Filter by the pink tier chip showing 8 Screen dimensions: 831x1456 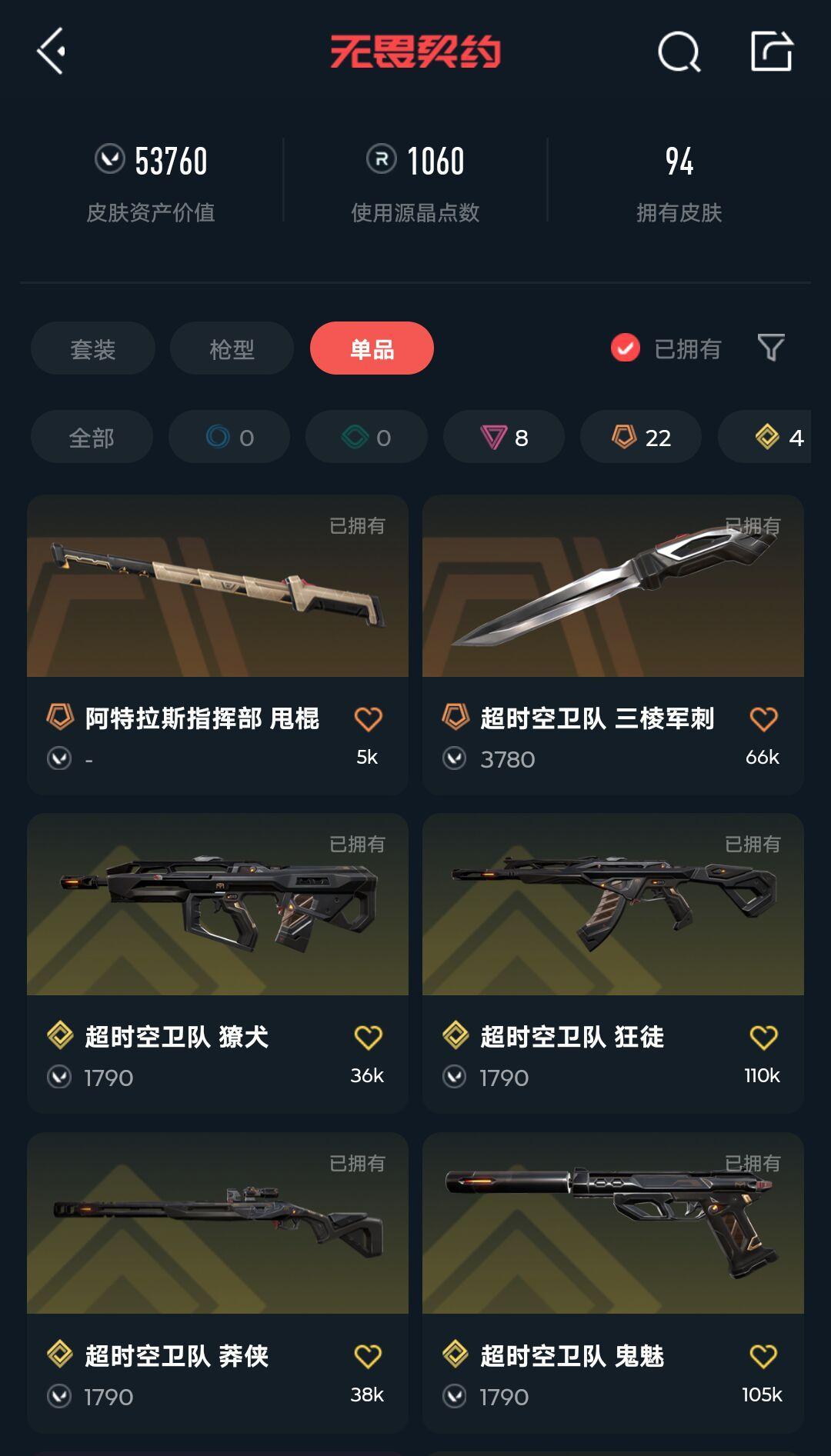[504, 437]
